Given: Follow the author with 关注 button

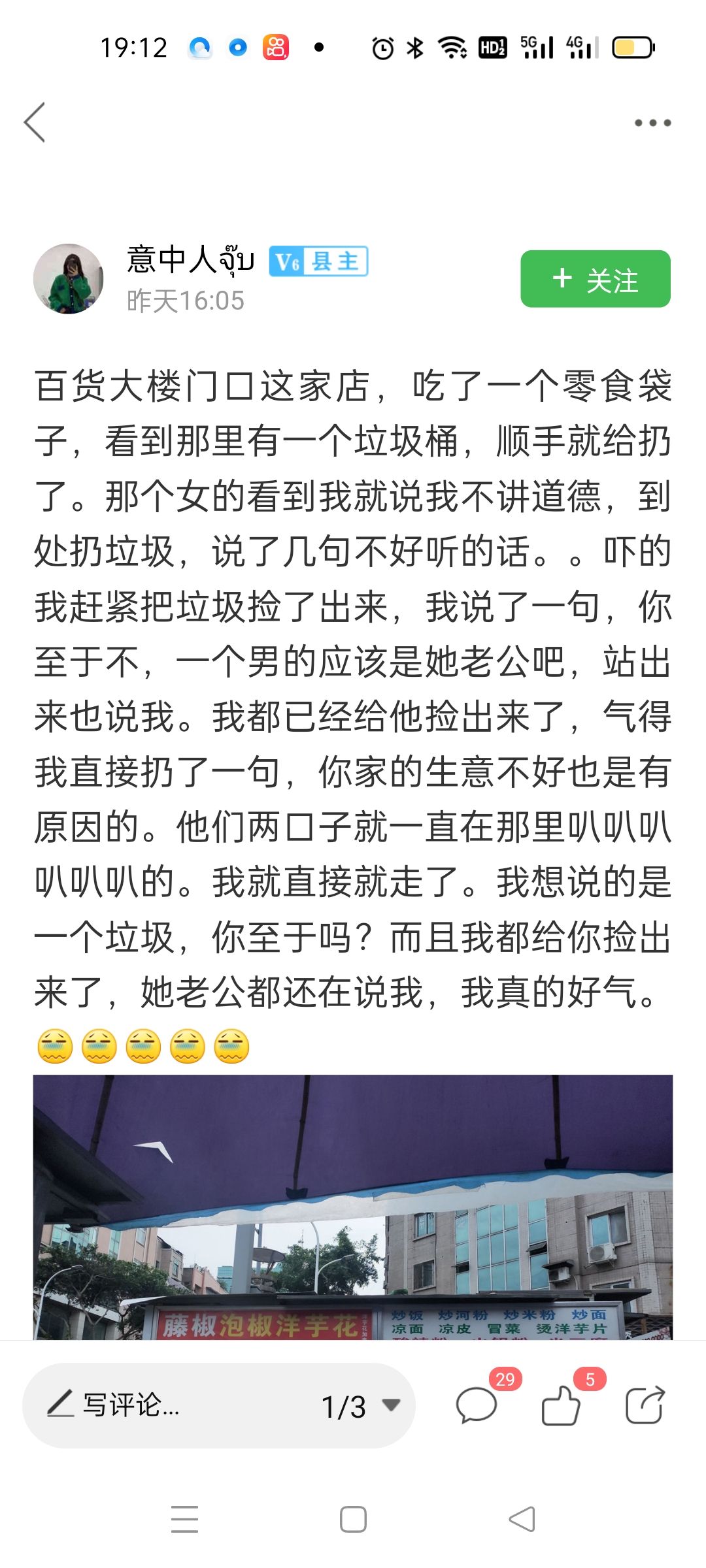Looking at the screenshot, I should 595,279.
